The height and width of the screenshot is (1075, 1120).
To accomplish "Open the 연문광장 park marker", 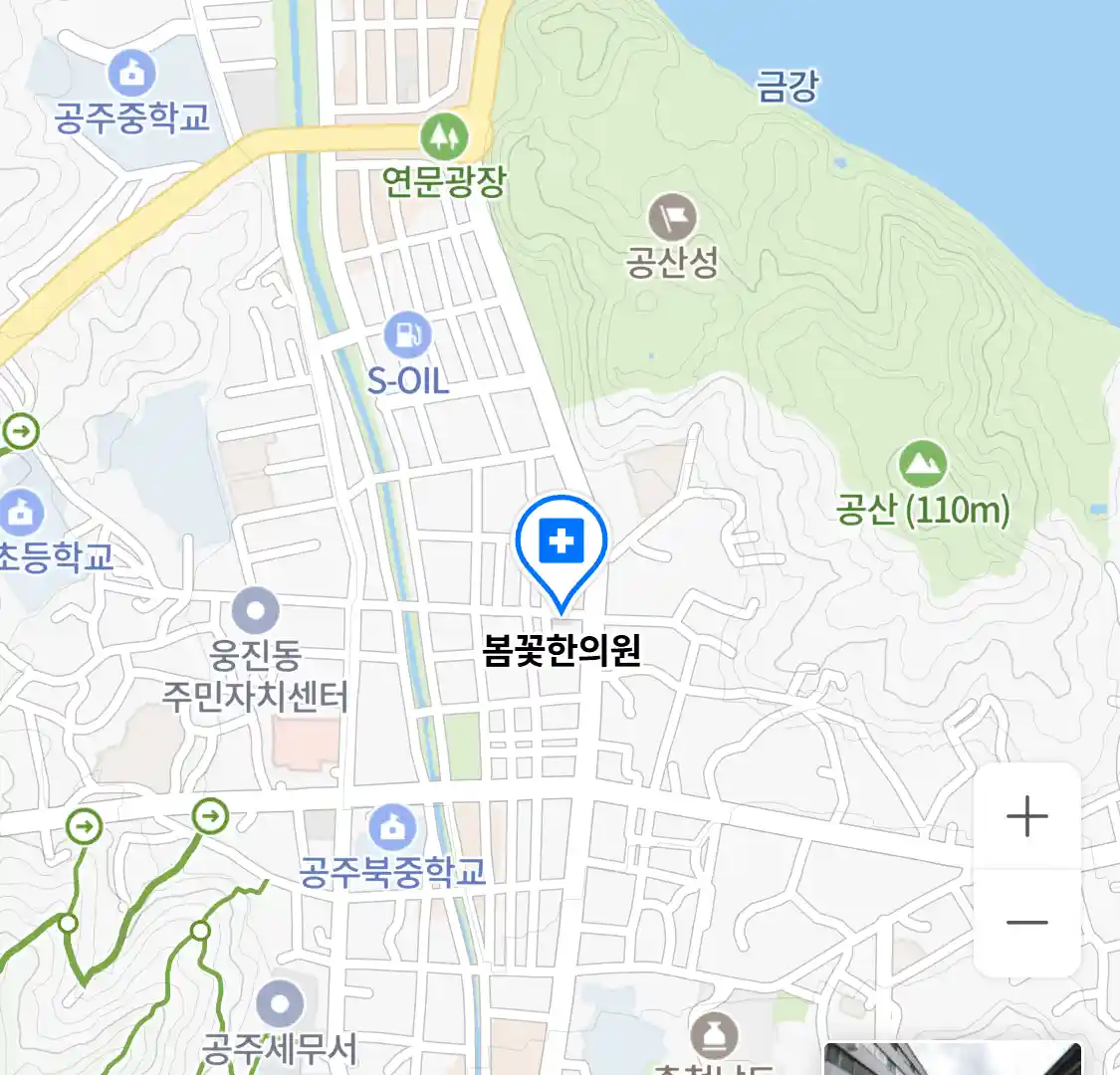I will point(444,136).
